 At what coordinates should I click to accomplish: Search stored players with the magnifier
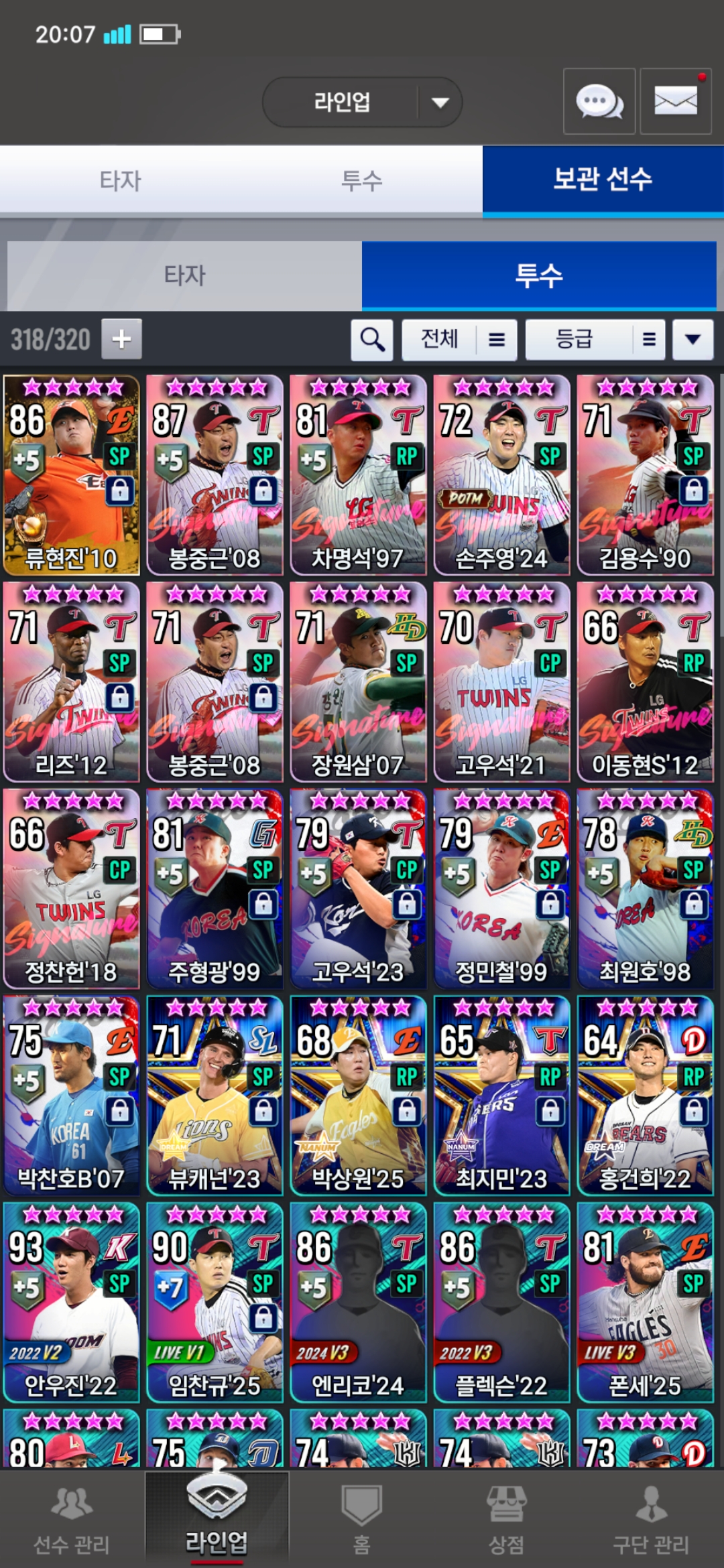372,340
